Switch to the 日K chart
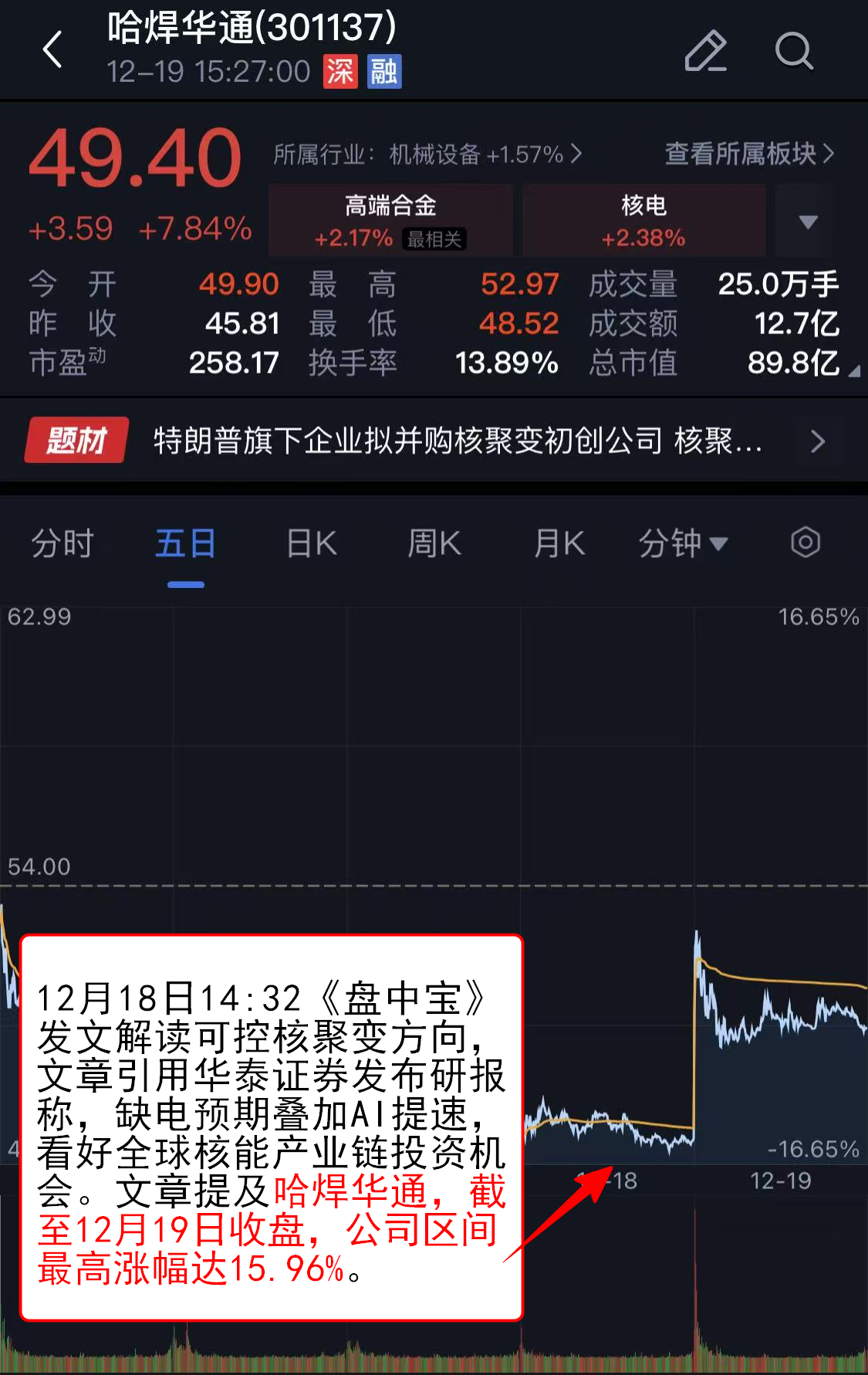This screenshot has width=868, height=1375. pos(311,543)
